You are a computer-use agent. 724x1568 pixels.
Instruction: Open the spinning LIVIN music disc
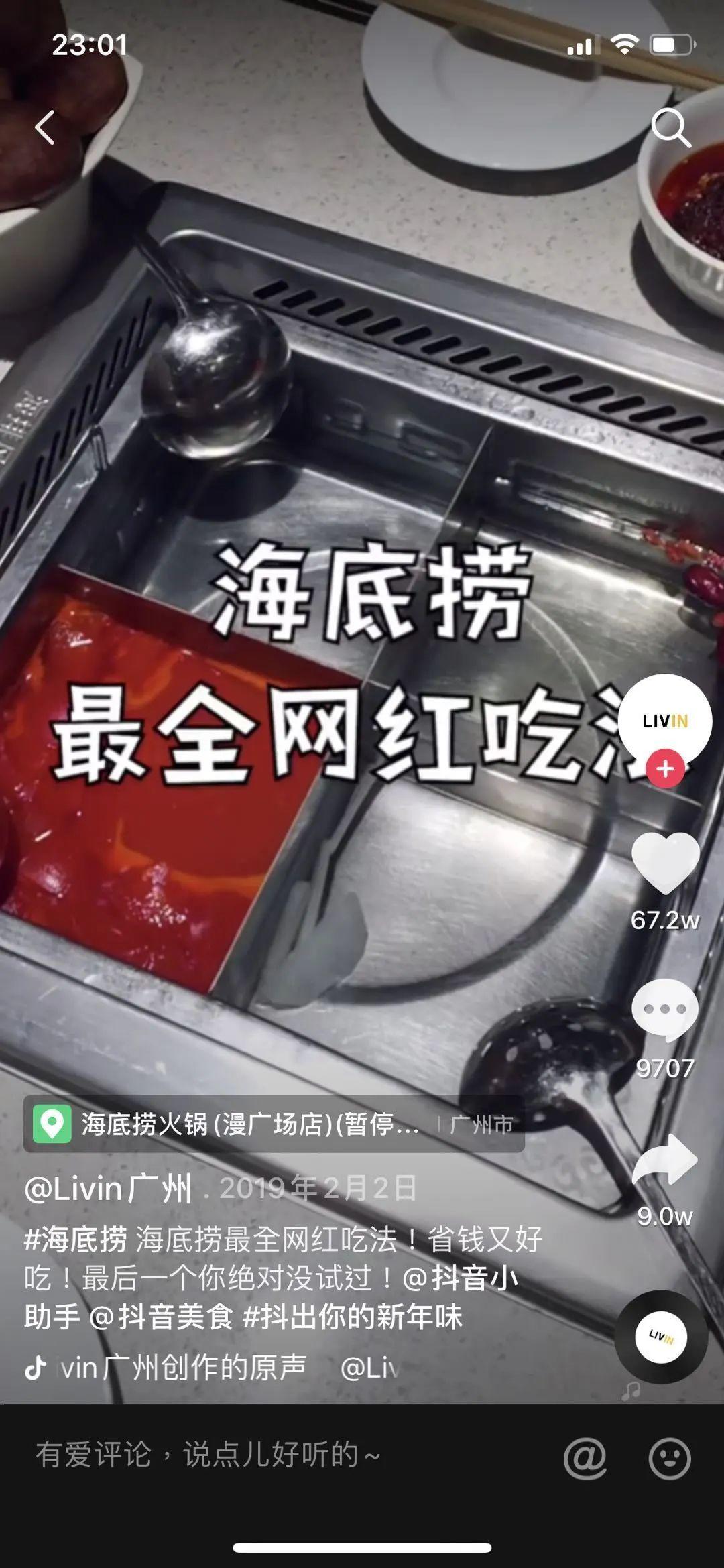(x=661, y=1337)
